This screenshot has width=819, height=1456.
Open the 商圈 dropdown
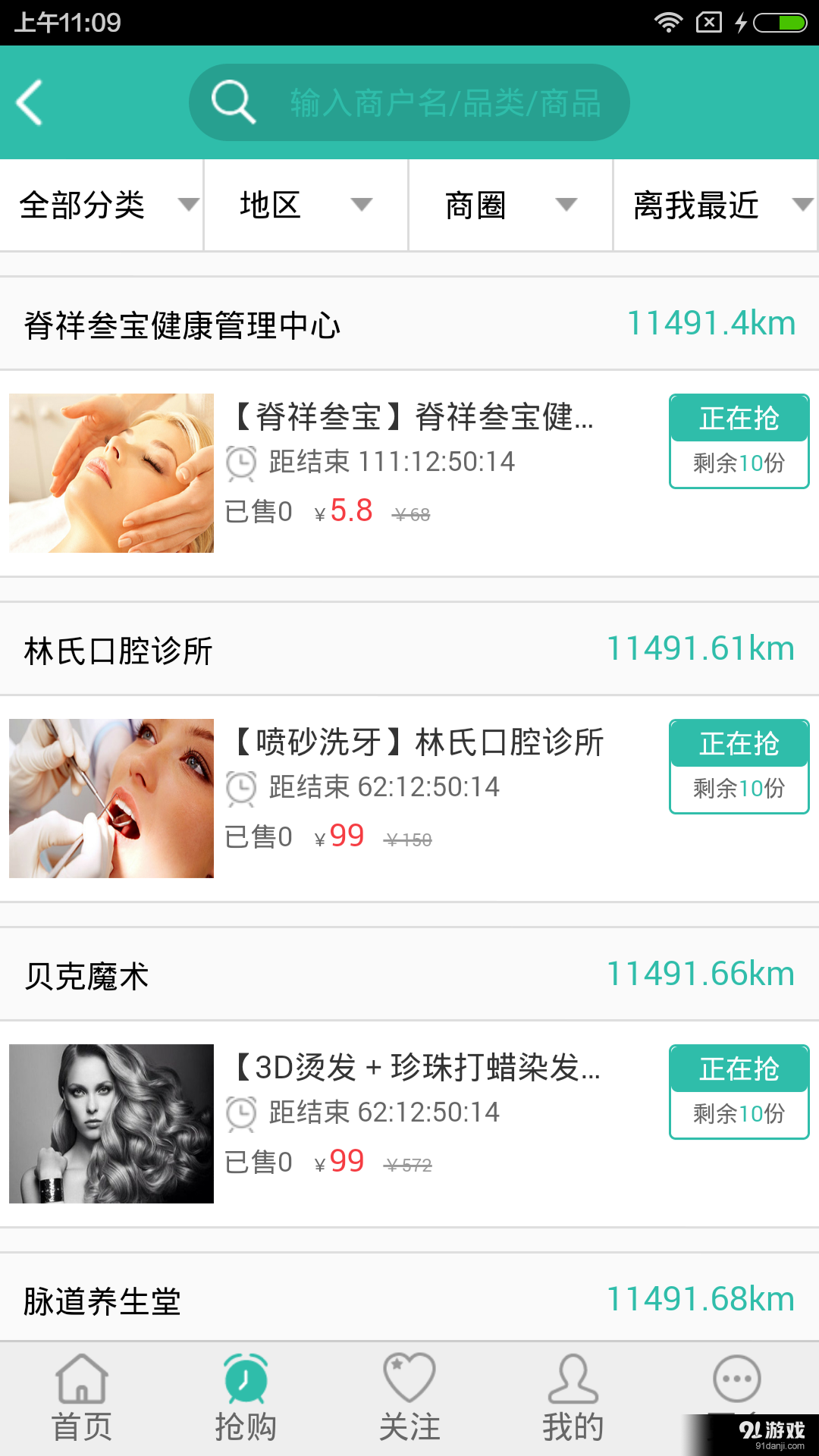[x=508, y=204]
